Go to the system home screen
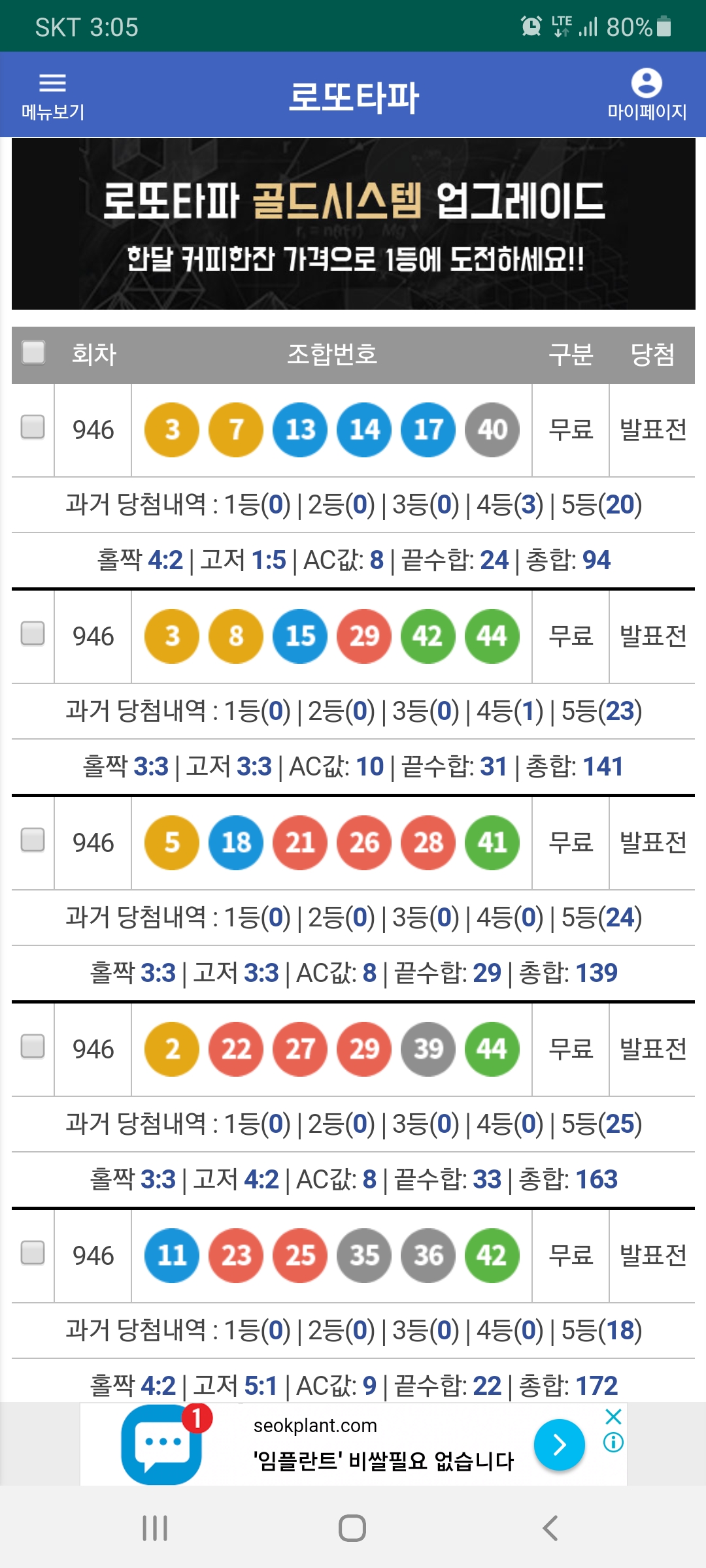706x1568 pixels. pyautogui.click(x=352, y=1528)
